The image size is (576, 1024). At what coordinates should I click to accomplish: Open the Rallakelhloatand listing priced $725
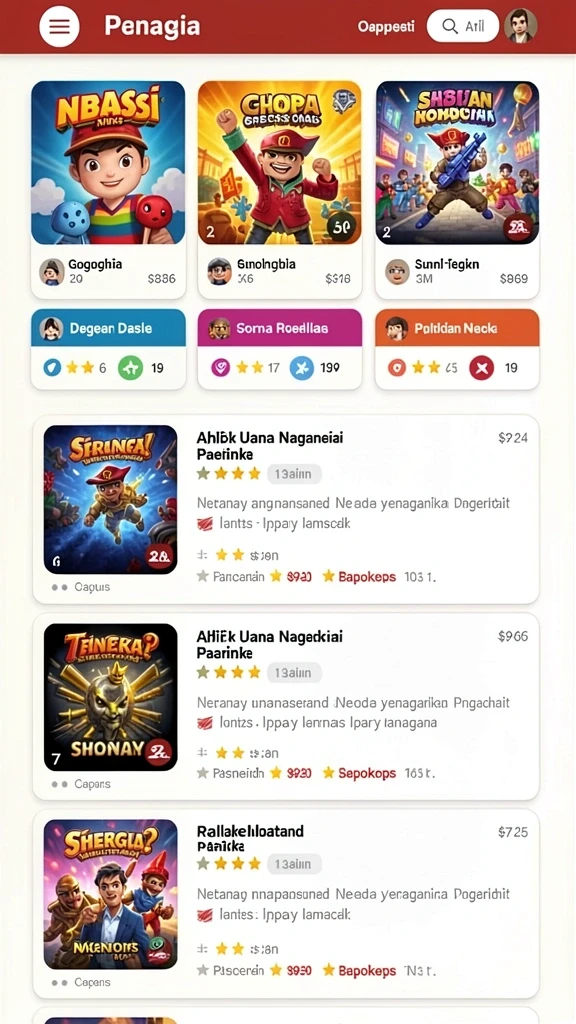(286, 904)
